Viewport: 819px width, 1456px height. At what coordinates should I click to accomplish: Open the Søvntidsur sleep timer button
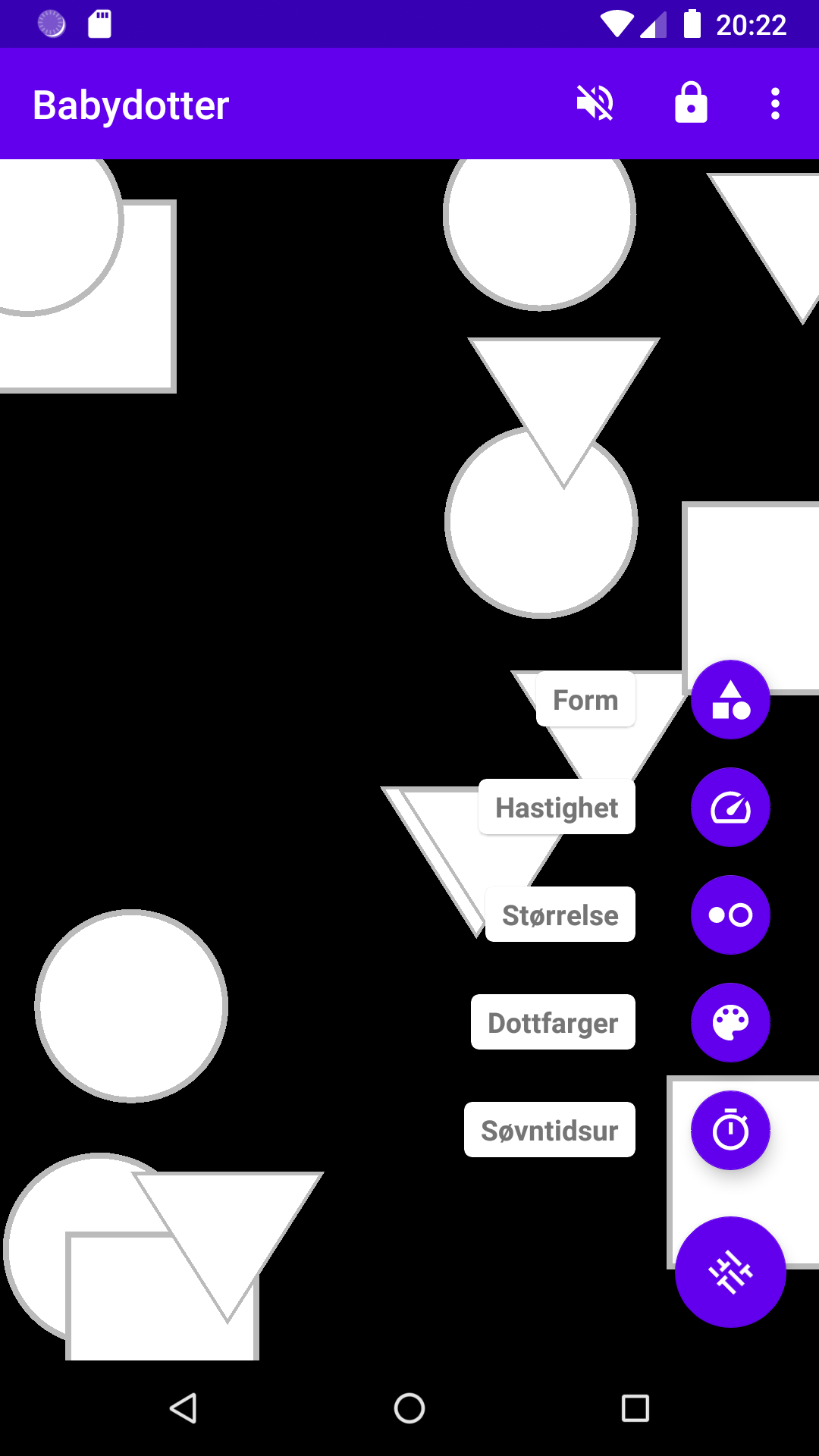coord(730,1130)
